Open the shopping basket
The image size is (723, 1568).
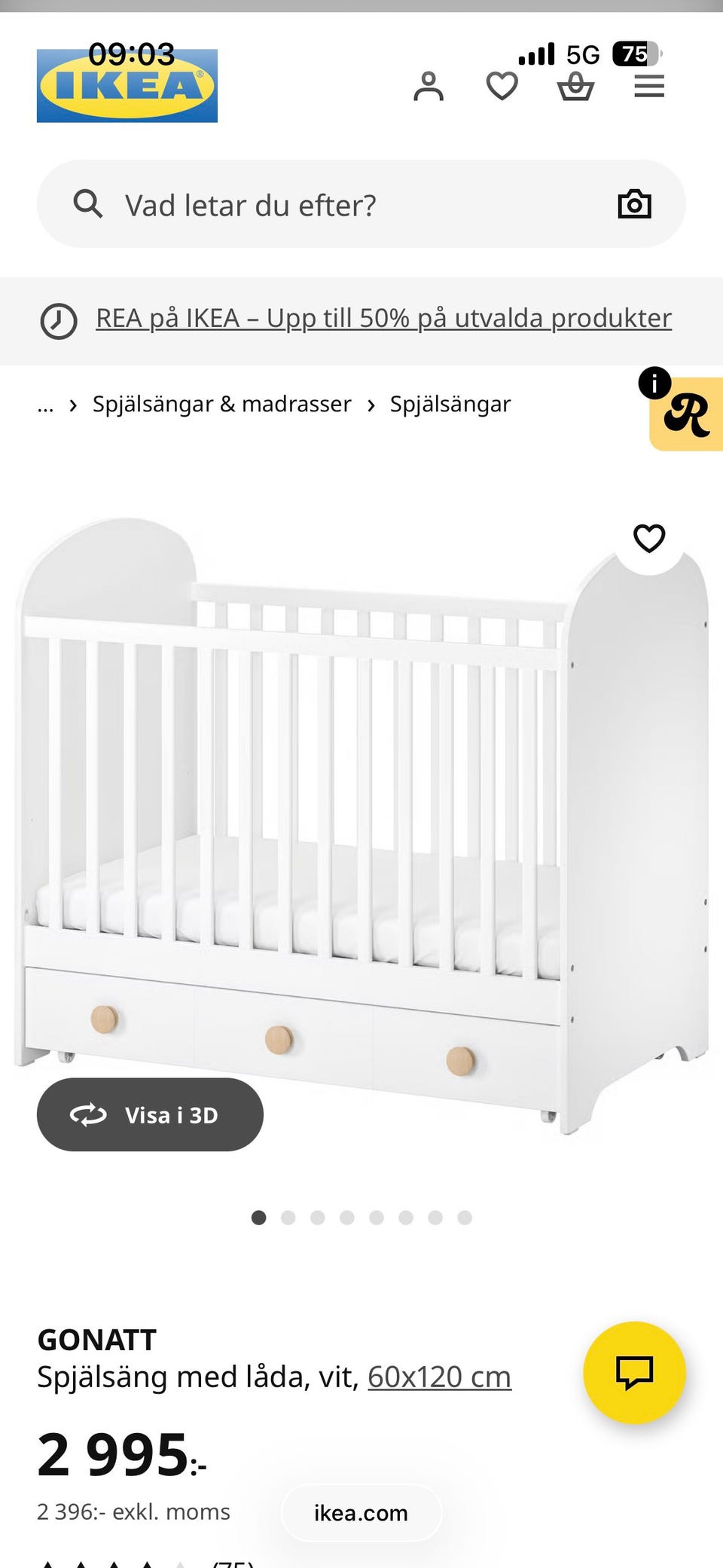[575, 87]
